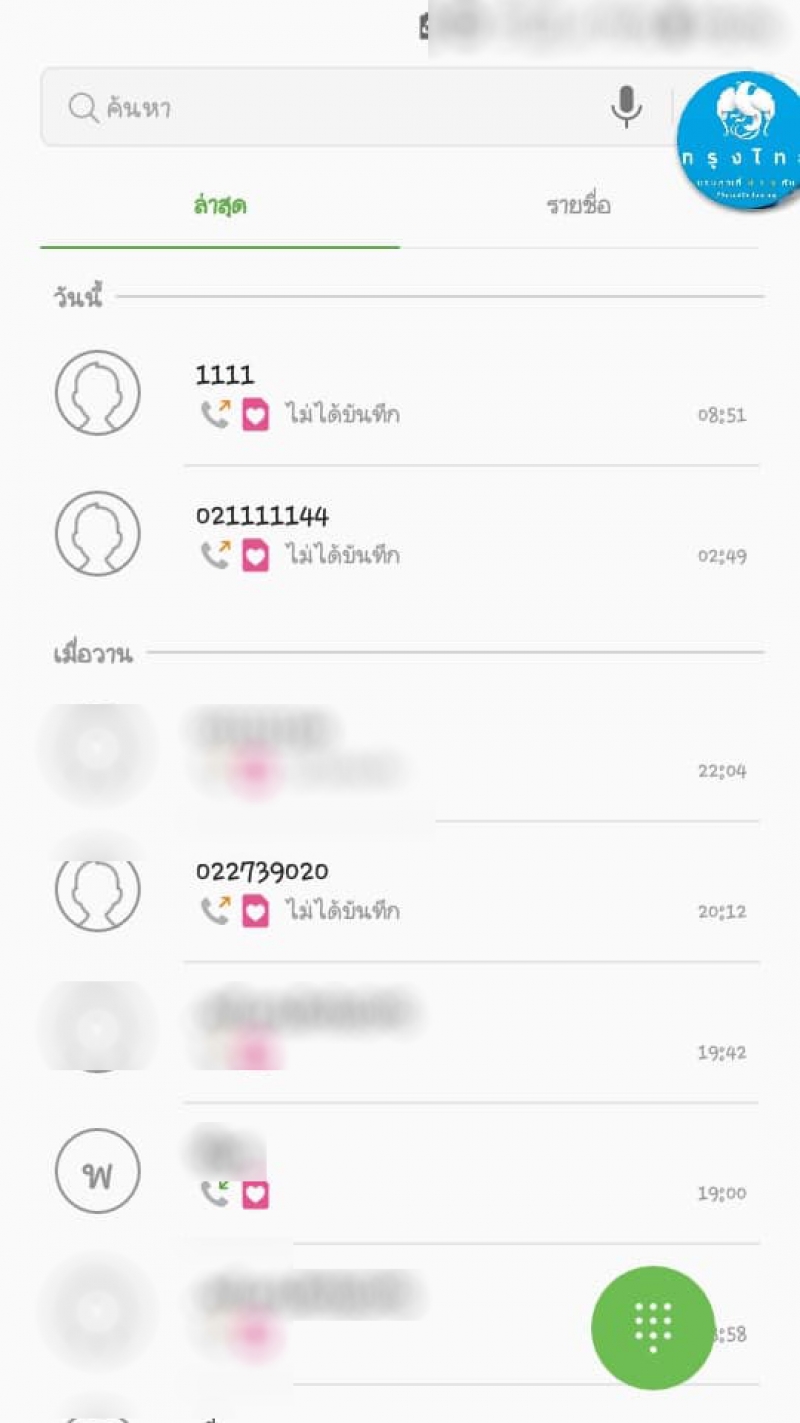Select the ล่าสุด recents tab

220,206
